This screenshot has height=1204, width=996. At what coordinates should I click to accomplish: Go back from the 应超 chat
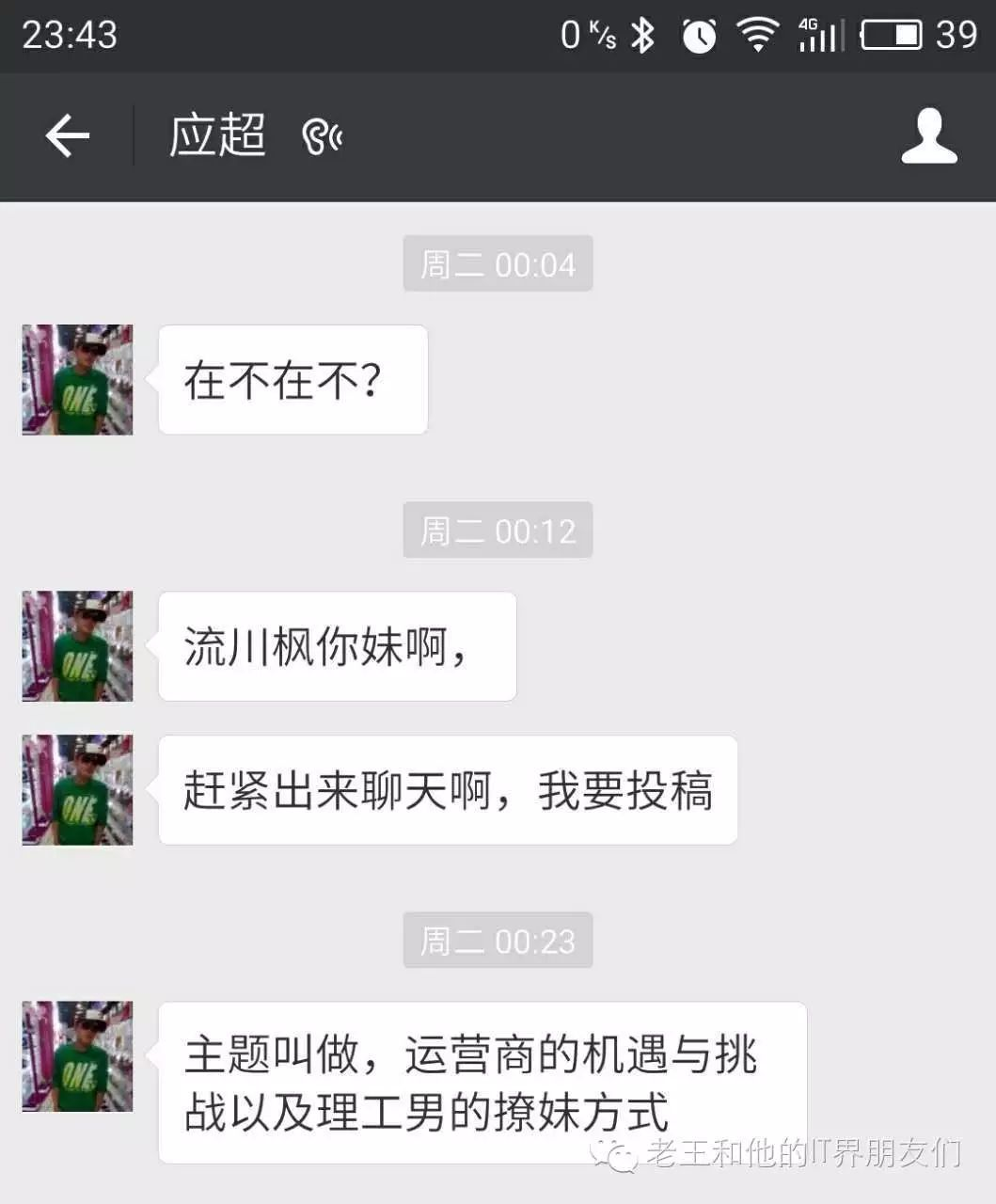[x=68, y=137]
